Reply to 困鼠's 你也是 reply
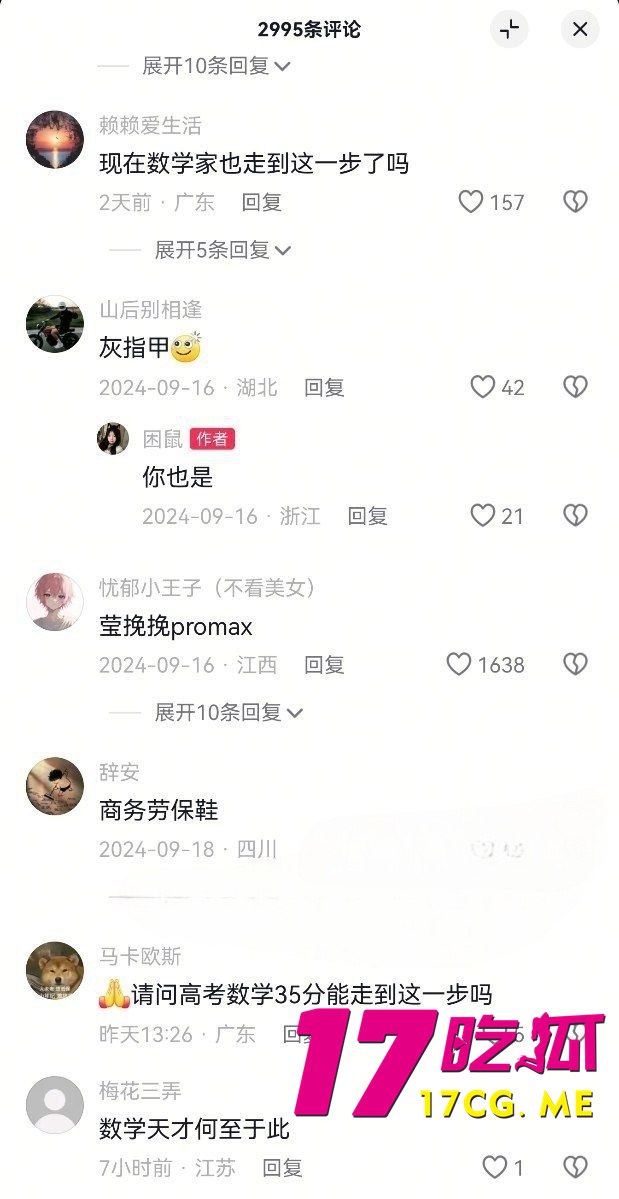This screenshot has height=1199, width=619. [367, 516]
